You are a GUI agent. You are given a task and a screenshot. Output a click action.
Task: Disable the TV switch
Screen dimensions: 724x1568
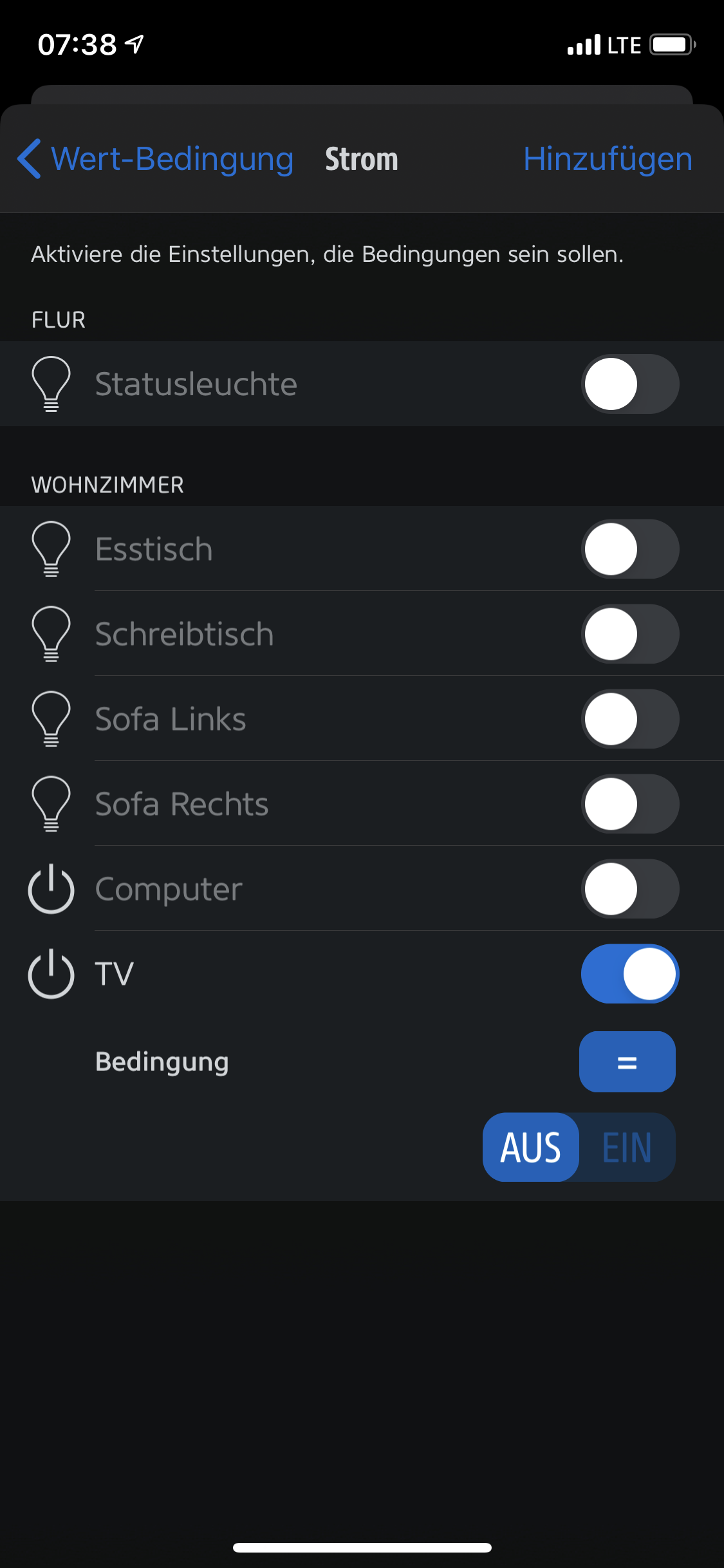click(629, 974)
